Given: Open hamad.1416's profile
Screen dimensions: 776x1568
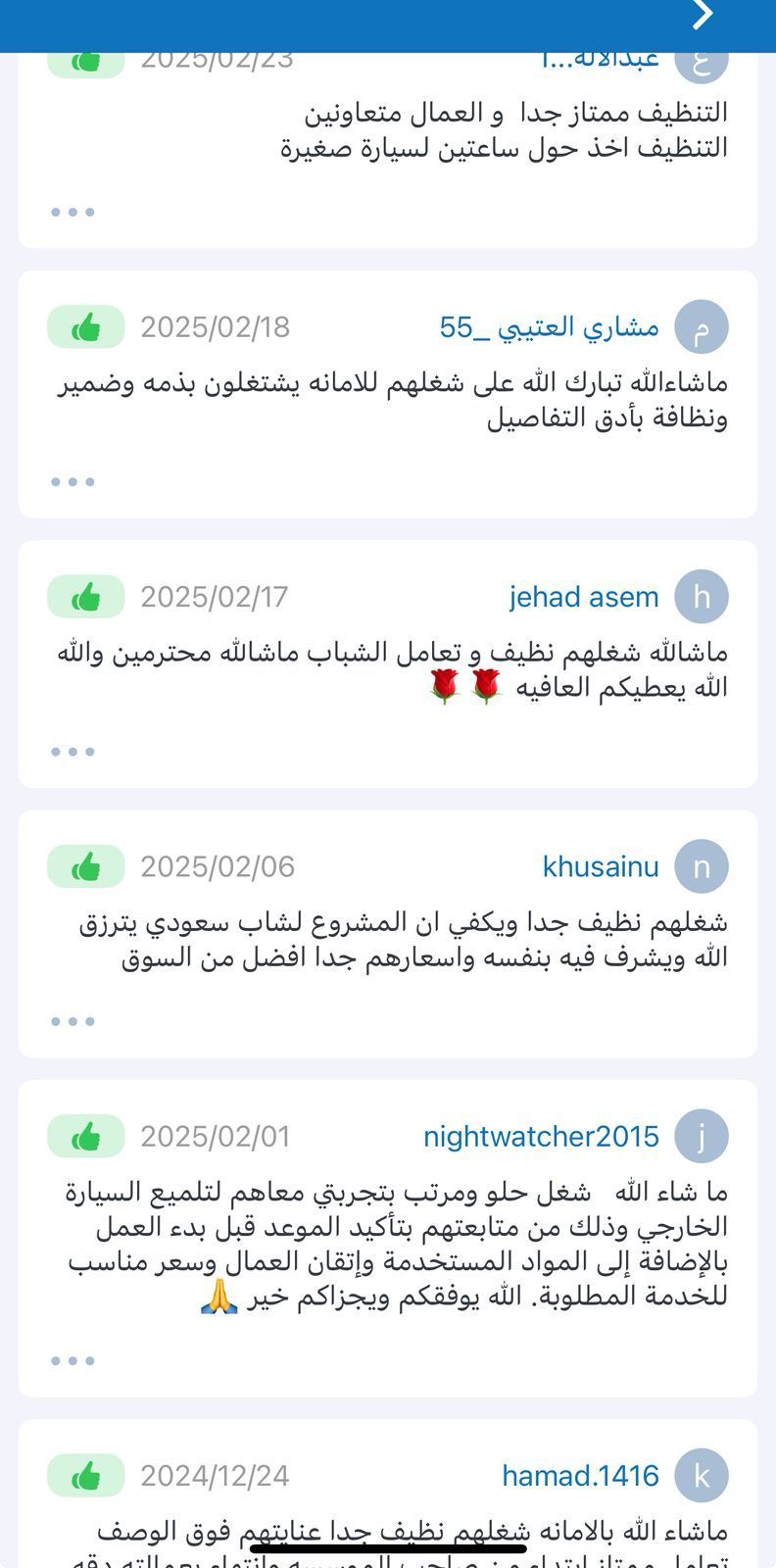Looking at the screenshot, I should point(580,1476).
